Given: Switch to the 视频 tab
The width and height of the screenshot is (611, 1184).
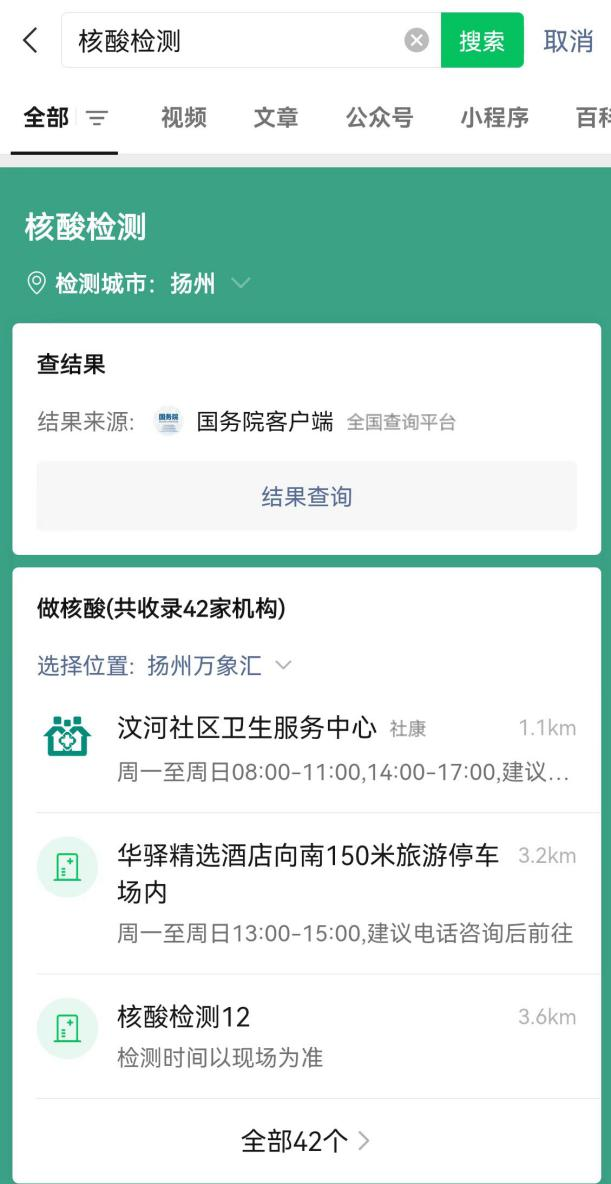Looking at the screenshot, I should point(184,118).
